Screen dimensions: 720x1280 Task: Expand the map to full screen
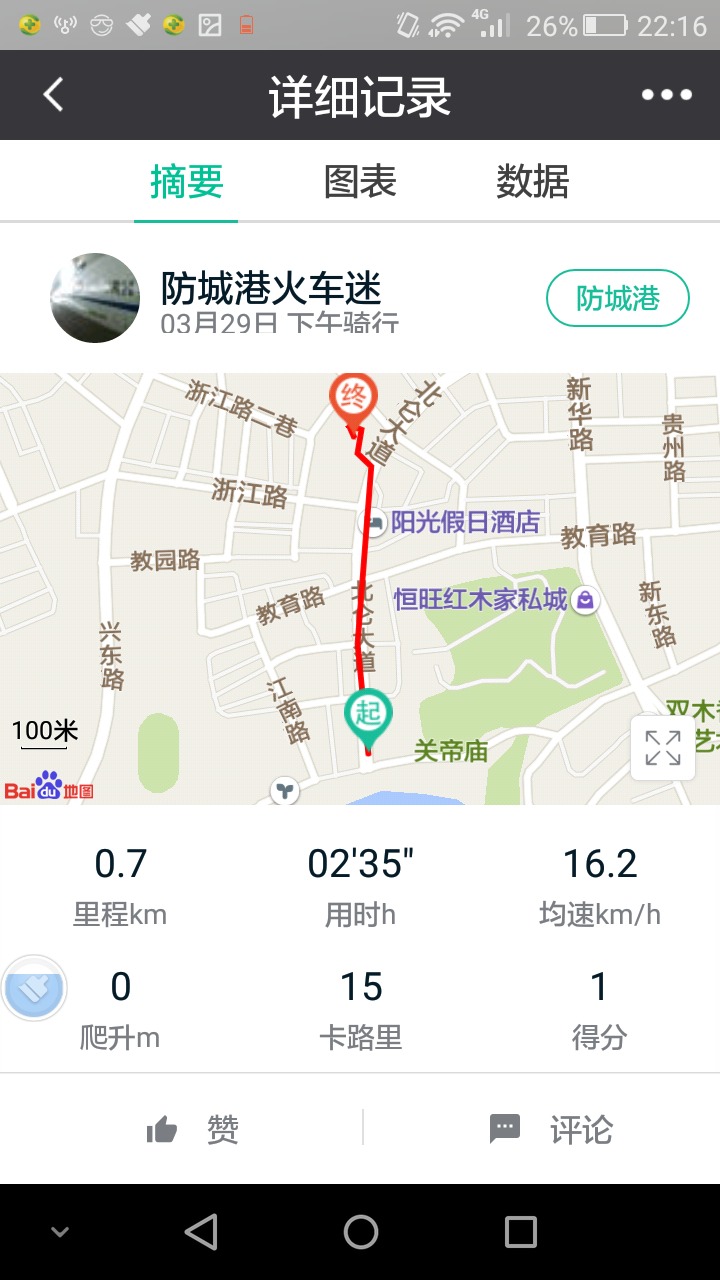click(x=662, y=747)
